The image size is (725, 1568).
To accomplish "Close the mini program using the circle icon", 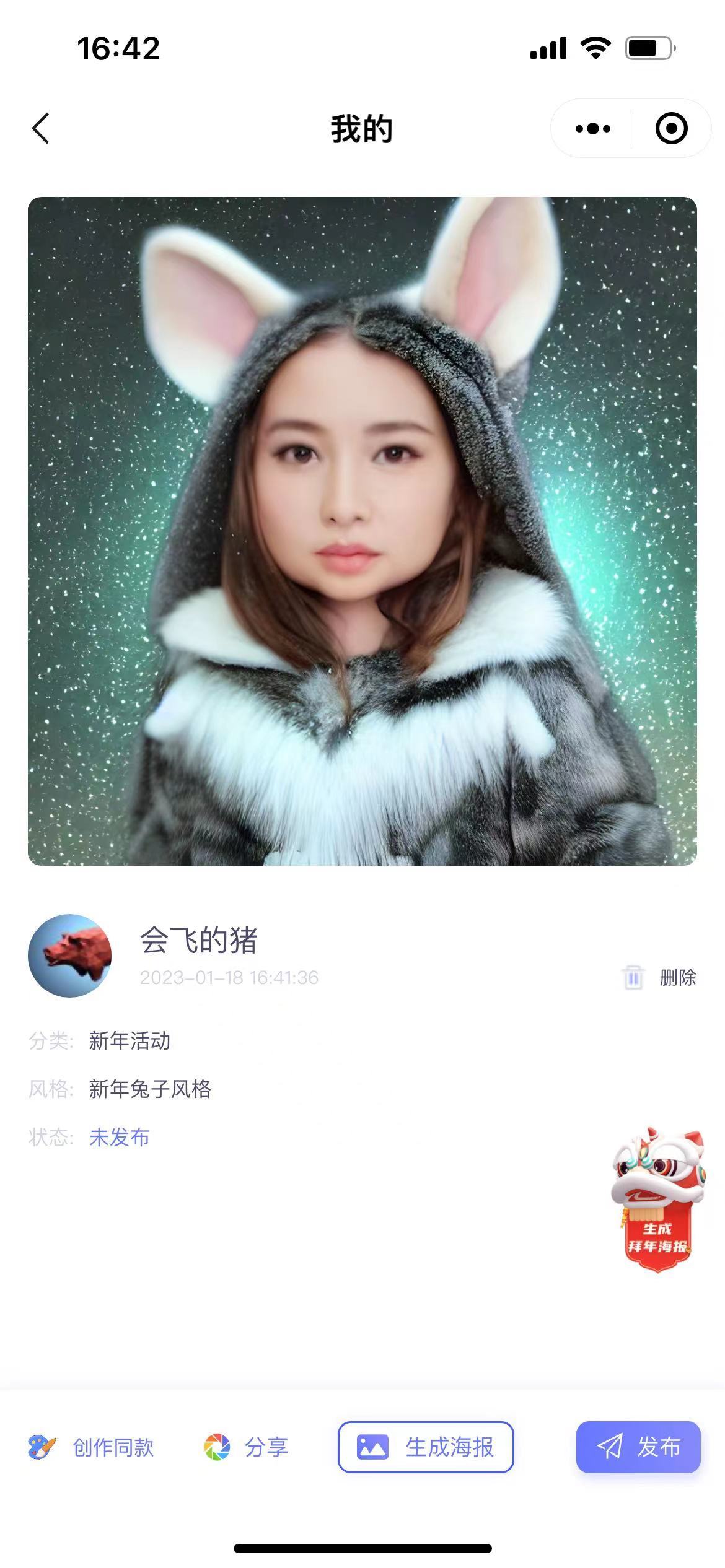I will click(x=671, y=129).
